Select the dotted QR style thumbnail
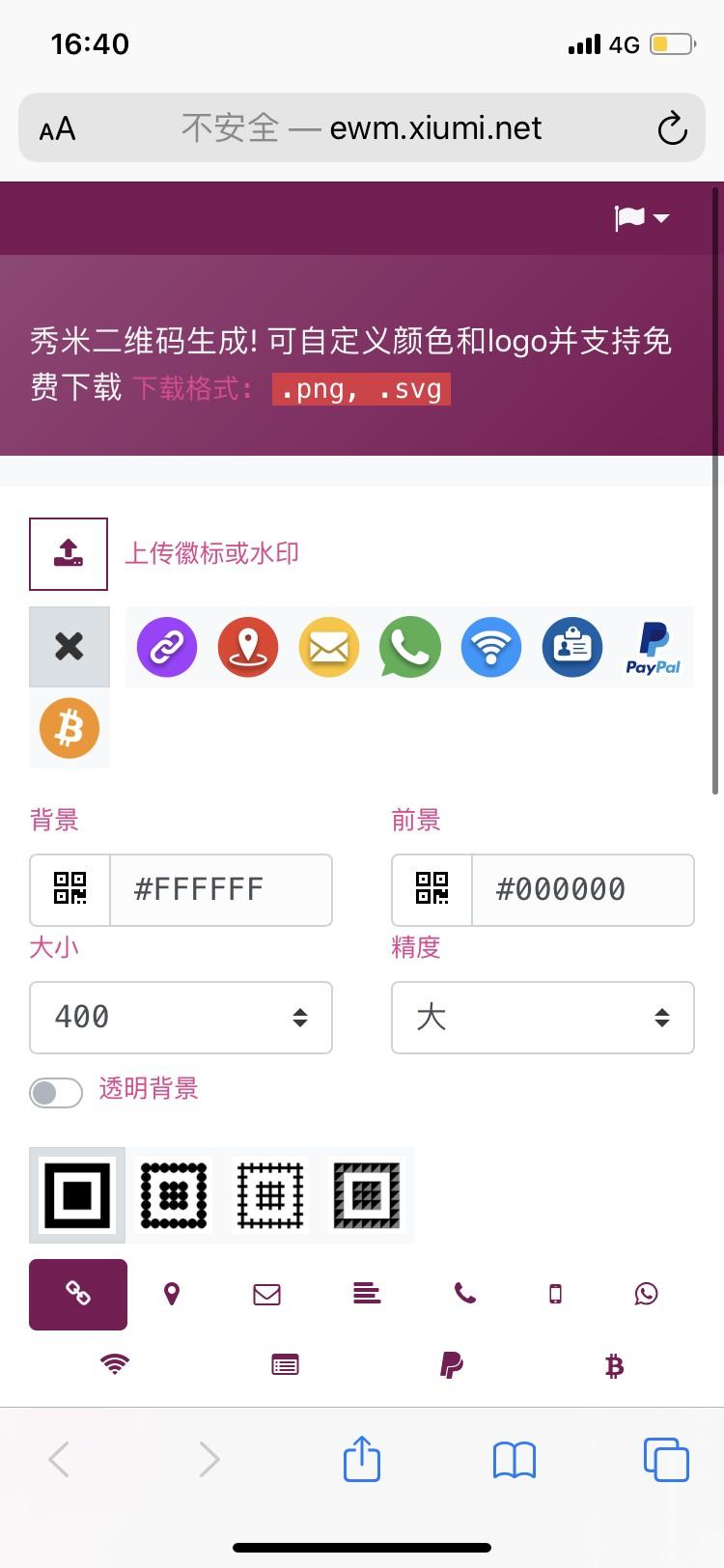The width and height of the screenshot is (724, 1568). pos(174,1194)
